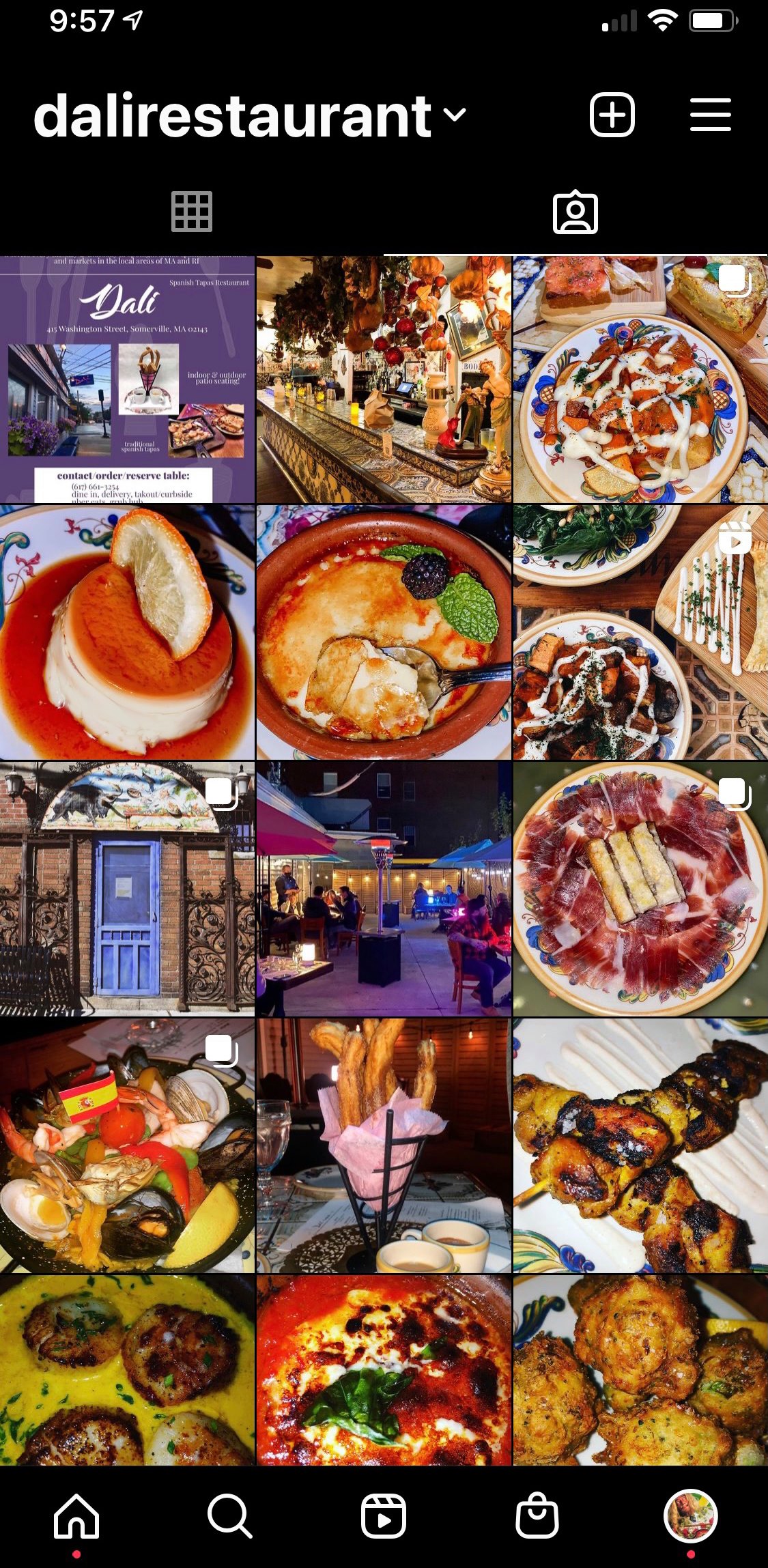Viewport: 768px width, 1568px height.
Task: Switch to the tagged photos tab
Action: click(575, 212)
